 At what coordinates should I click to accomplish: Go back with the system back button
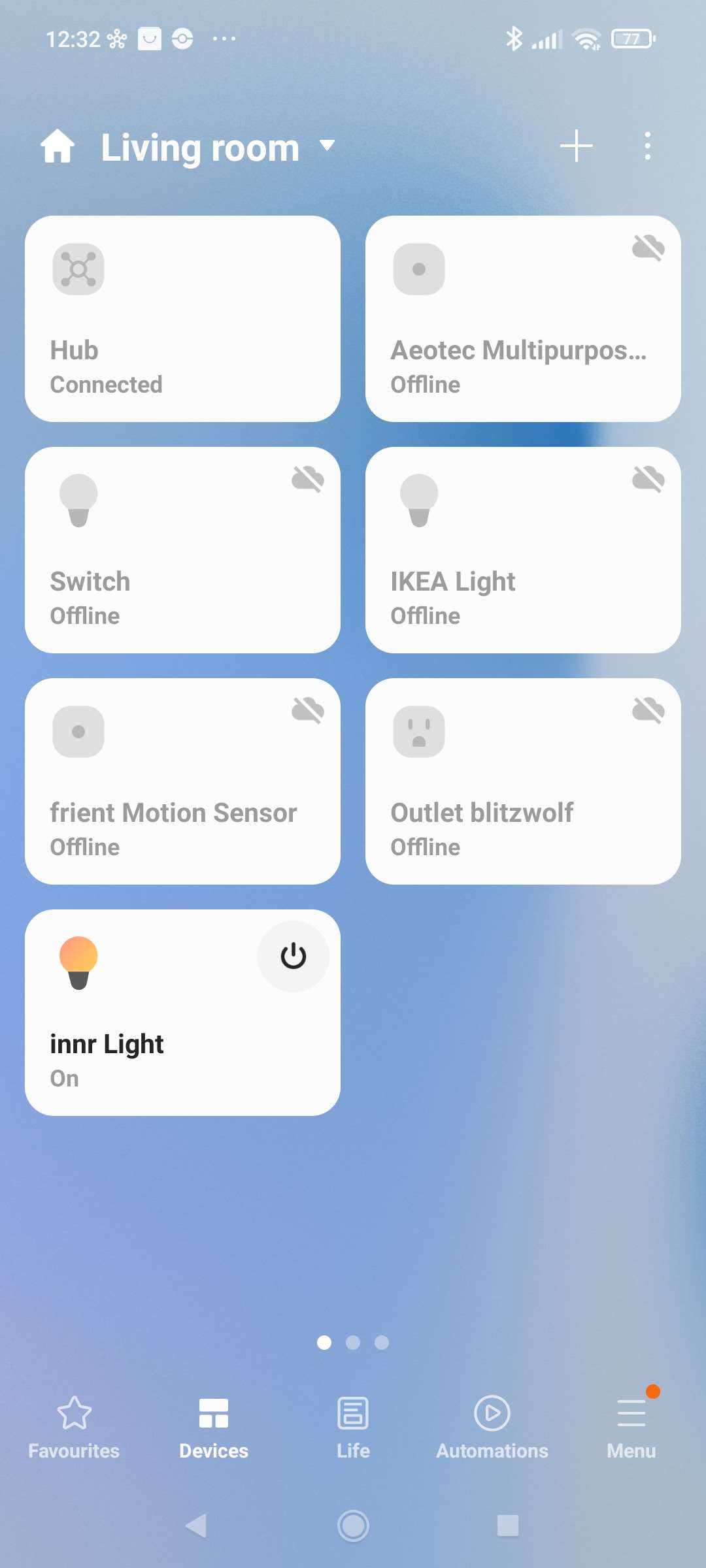(195, 1526)
